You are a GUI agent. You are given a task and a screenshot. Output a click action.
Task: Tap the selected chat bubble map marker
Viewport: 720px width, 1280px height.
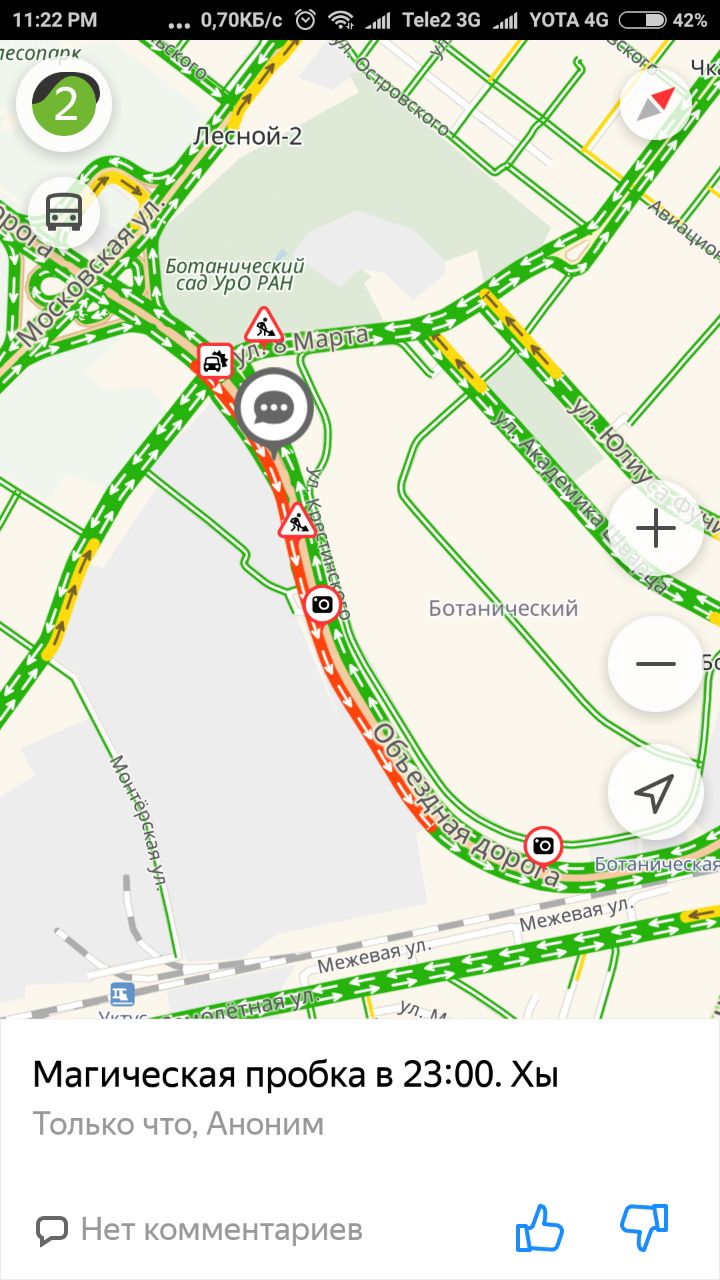(x=274, y=407)
